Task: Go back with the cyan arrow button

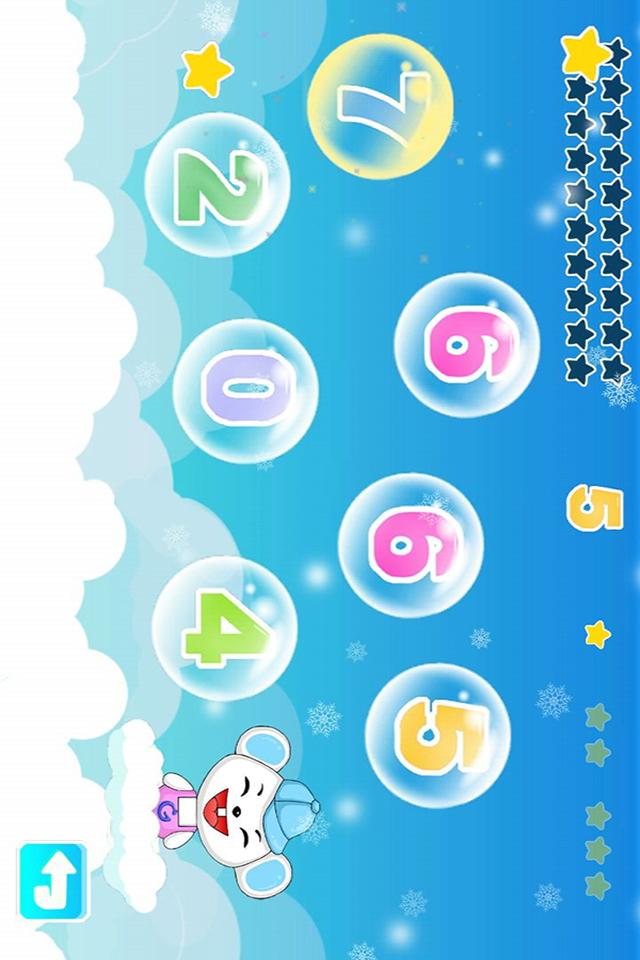Action: point(52,881)
